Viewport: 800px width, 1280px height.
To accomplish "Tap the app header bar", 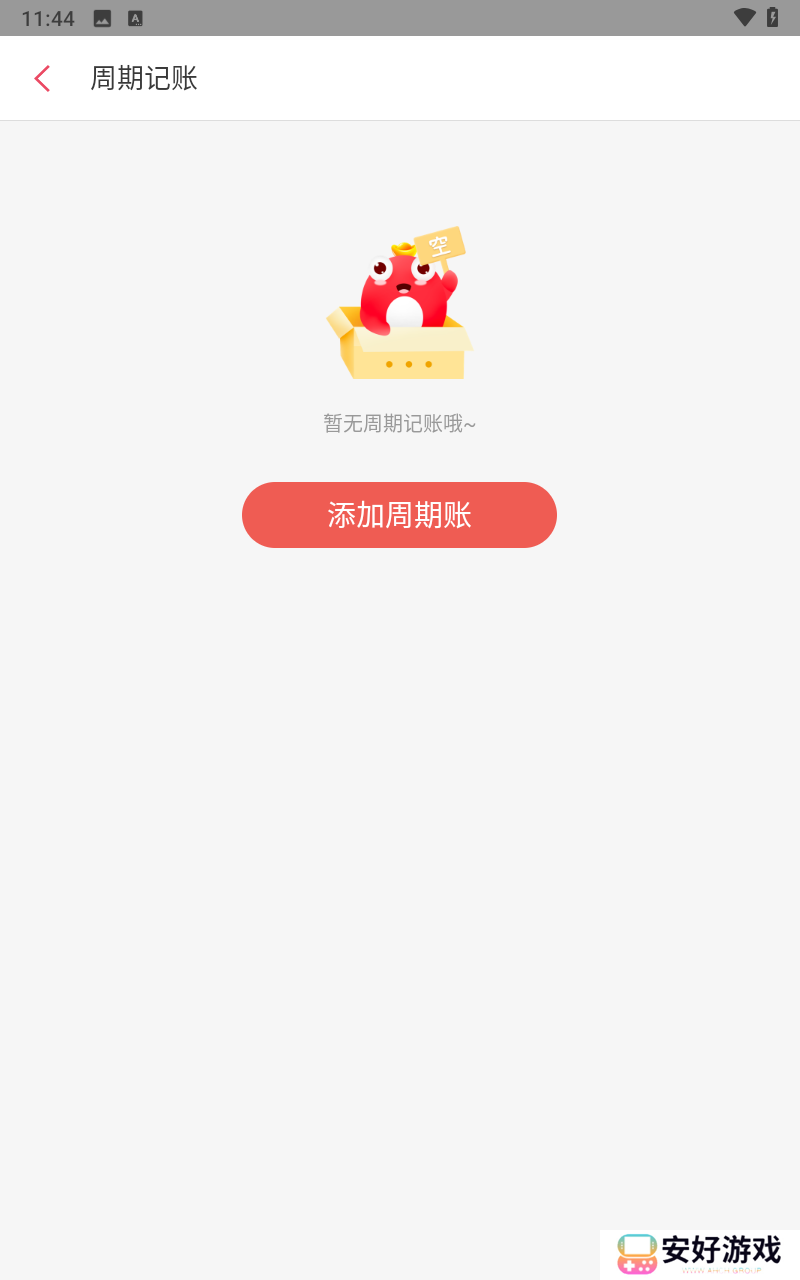I will point(400,78).
